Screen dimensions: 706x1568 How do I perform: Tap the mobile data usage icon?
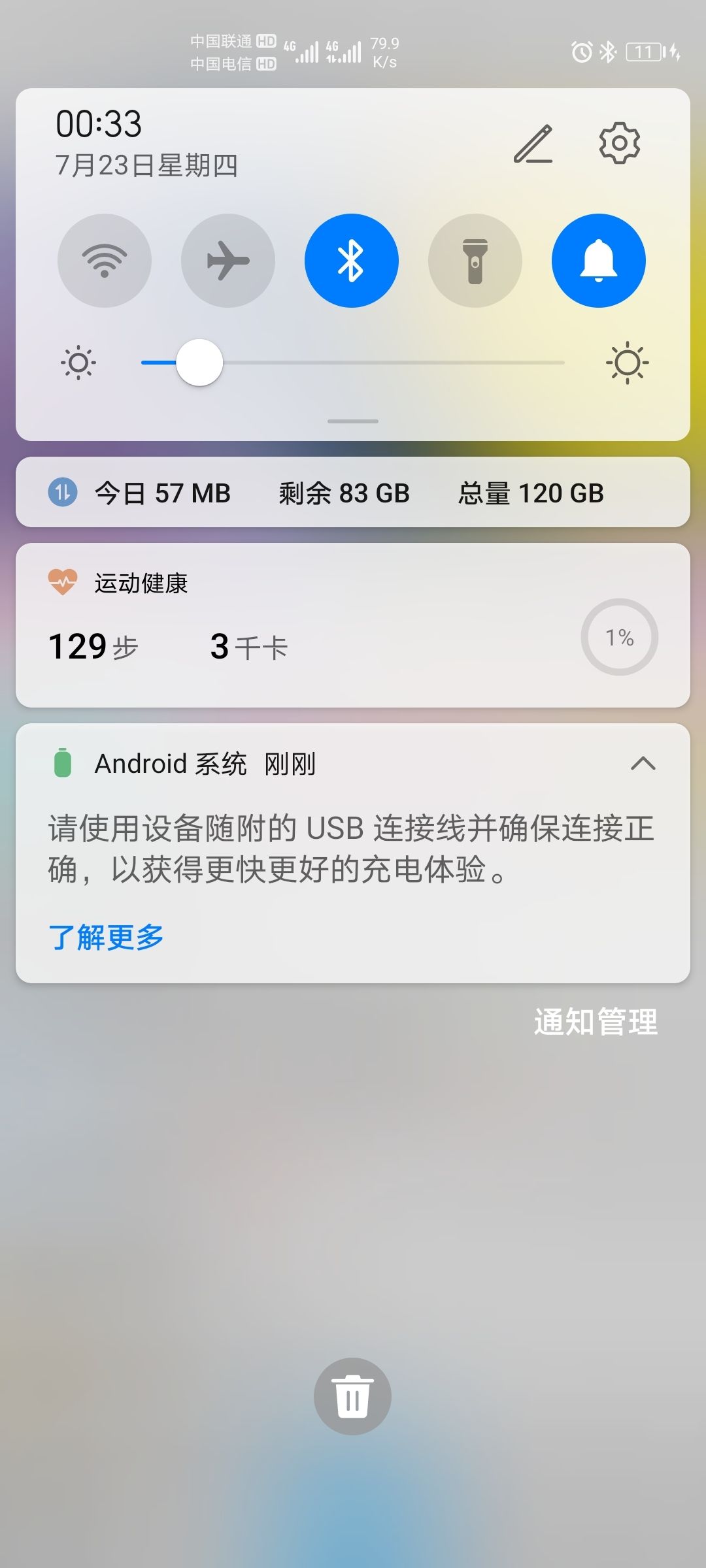(62, 493)
